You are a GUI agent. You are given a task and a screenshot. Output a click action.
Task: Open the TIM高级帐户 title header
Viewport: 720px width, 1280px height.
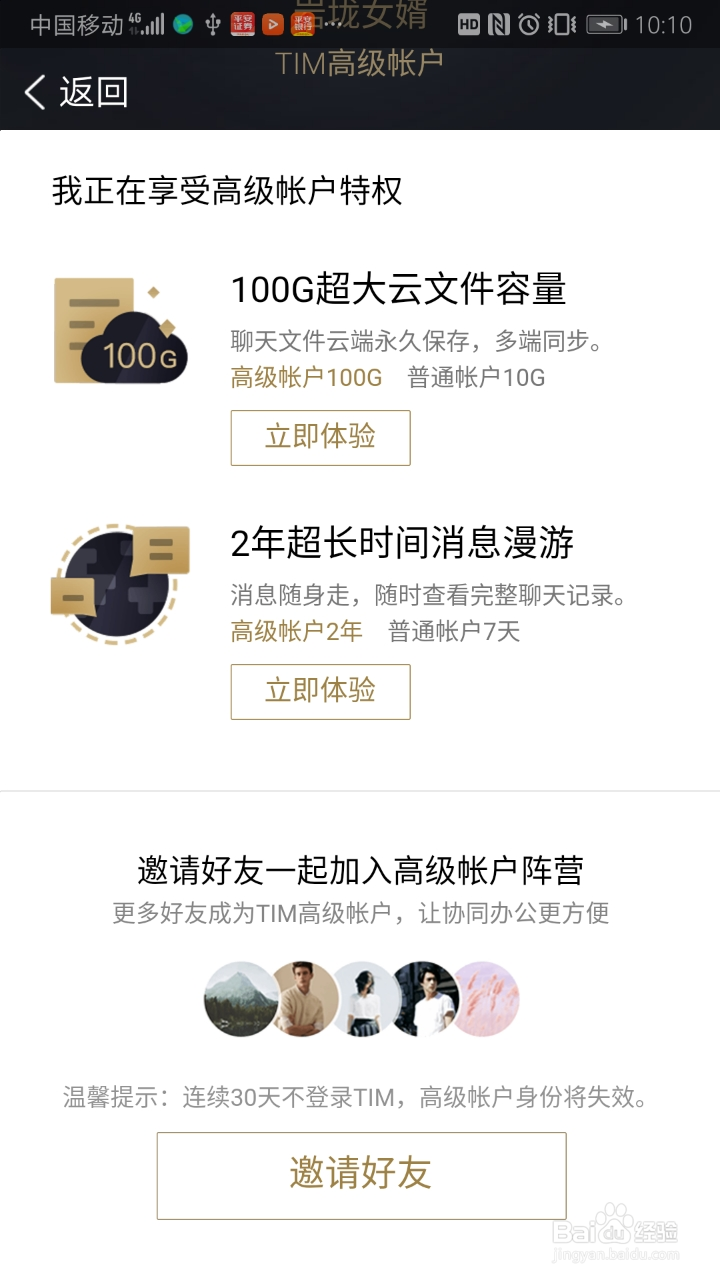(360, 62)
